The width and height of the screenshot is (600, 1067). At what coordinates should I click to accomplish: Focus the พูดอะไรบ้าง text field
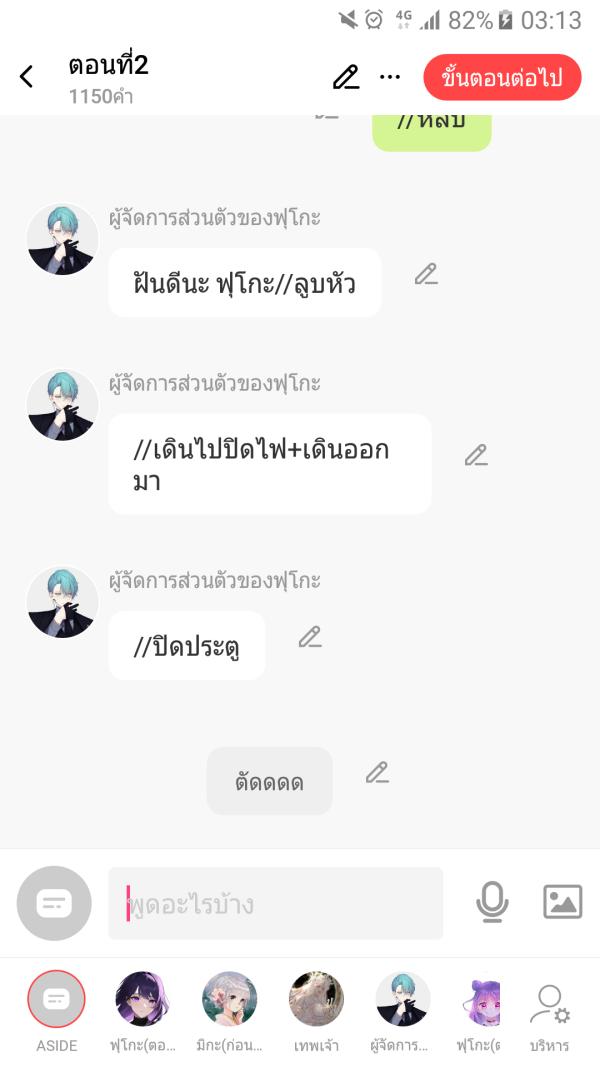point(275,904)
